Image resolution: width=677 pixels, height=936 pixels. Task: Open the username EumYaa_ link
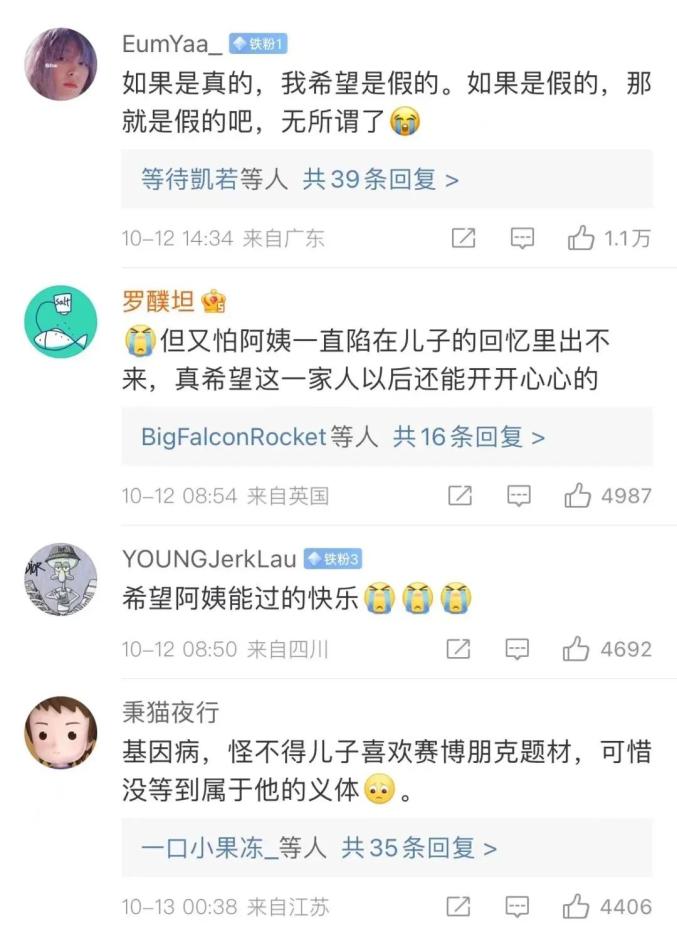coord(171,43)
